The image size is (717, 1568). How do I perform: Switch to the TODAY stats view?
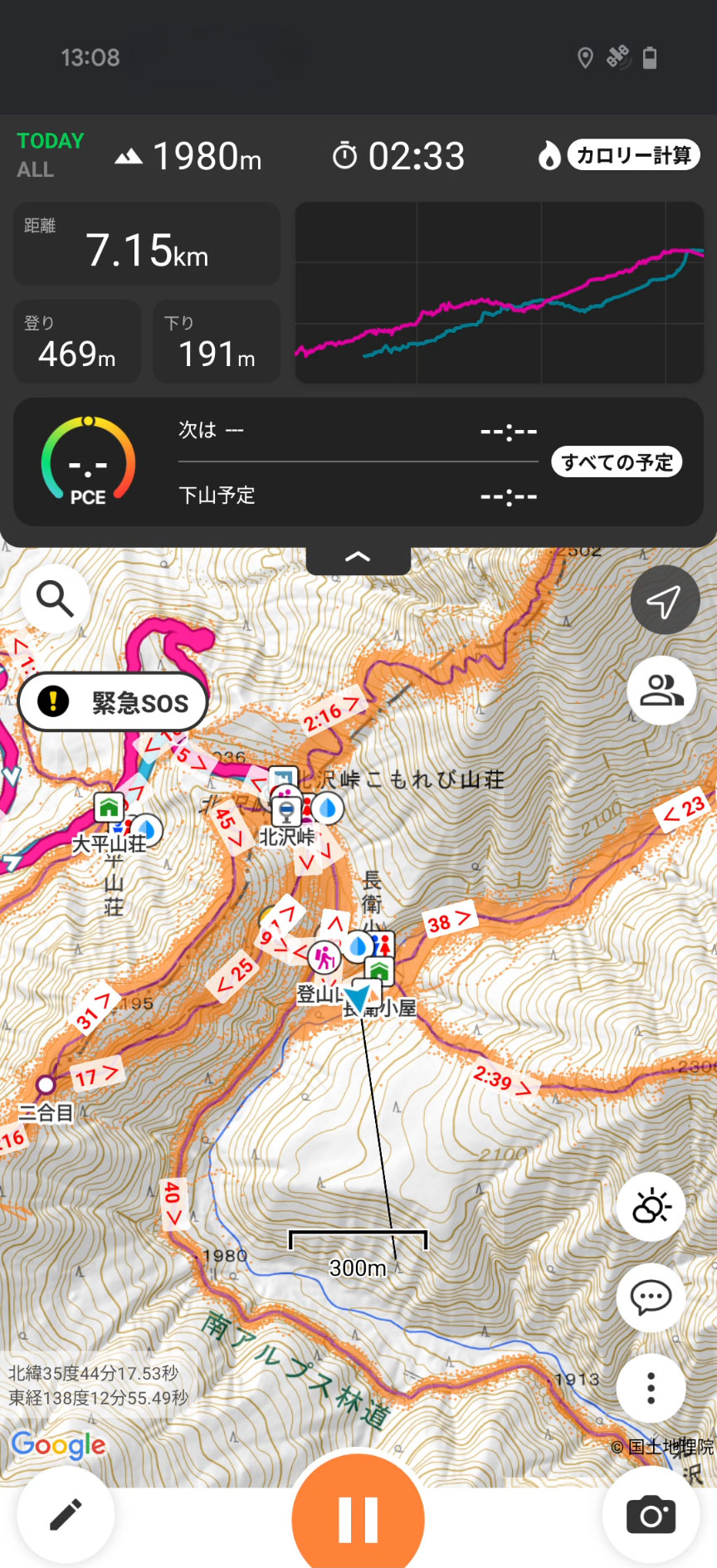point(51,141)
